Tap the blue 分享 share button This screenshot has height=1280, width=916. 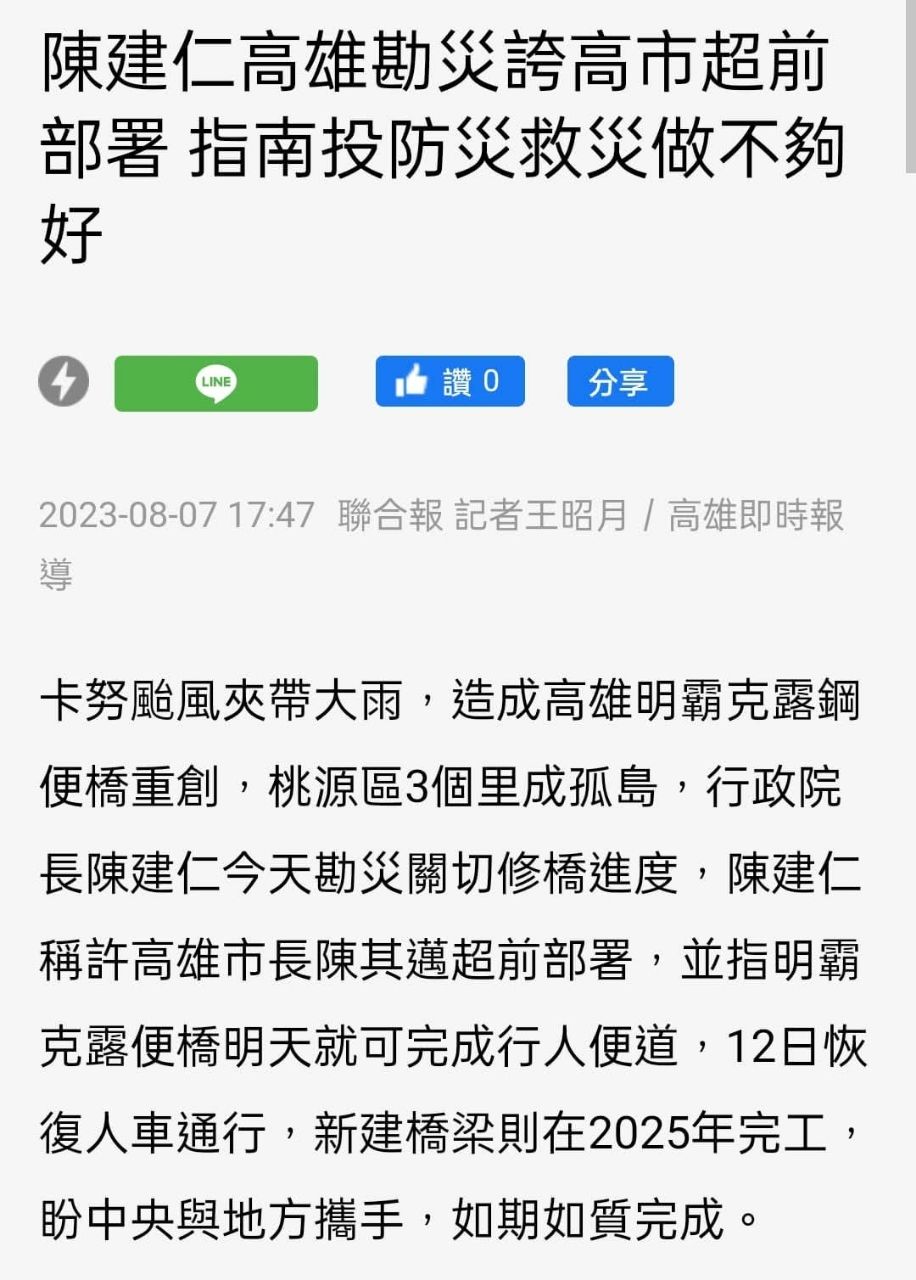[620, 381]
